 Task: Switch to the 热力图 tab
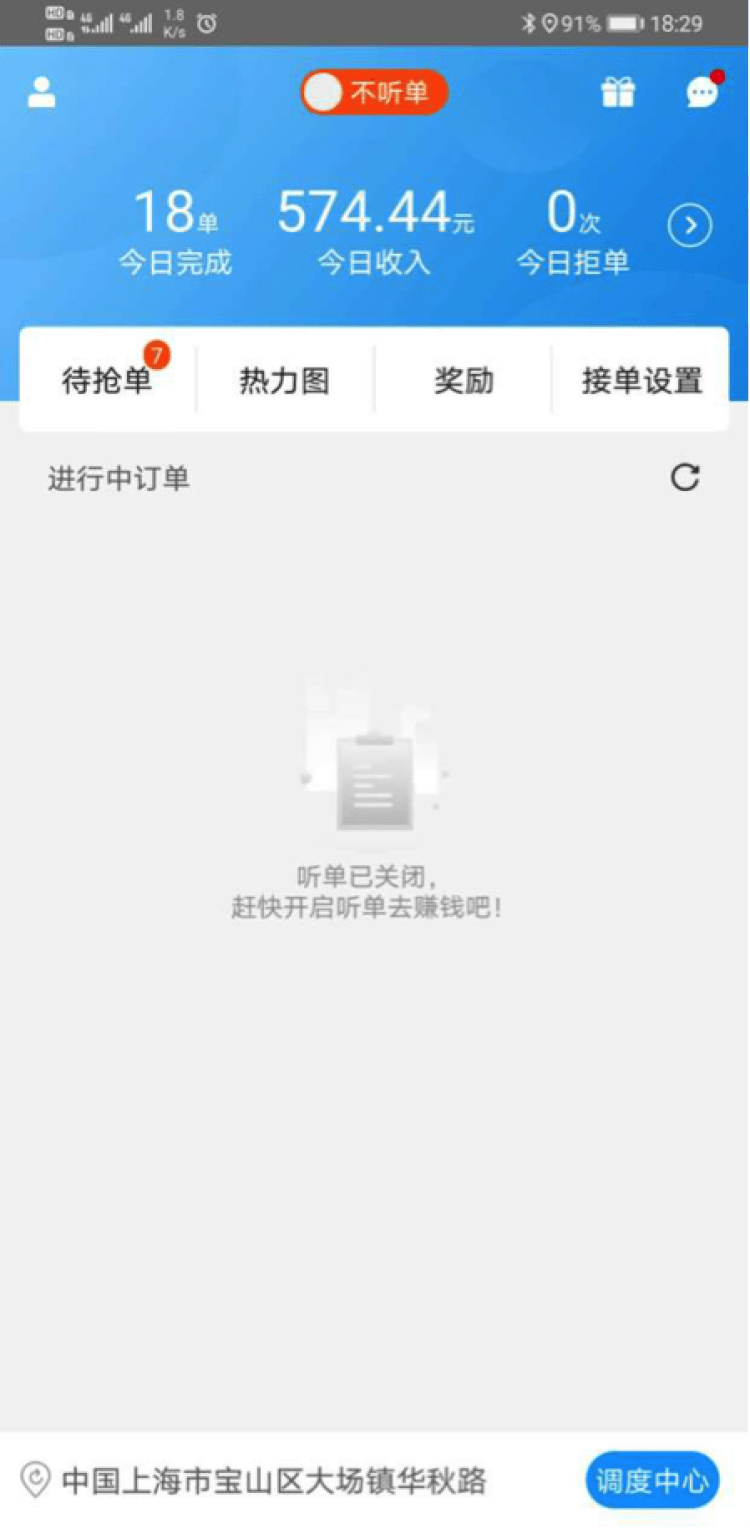(285, 379)
